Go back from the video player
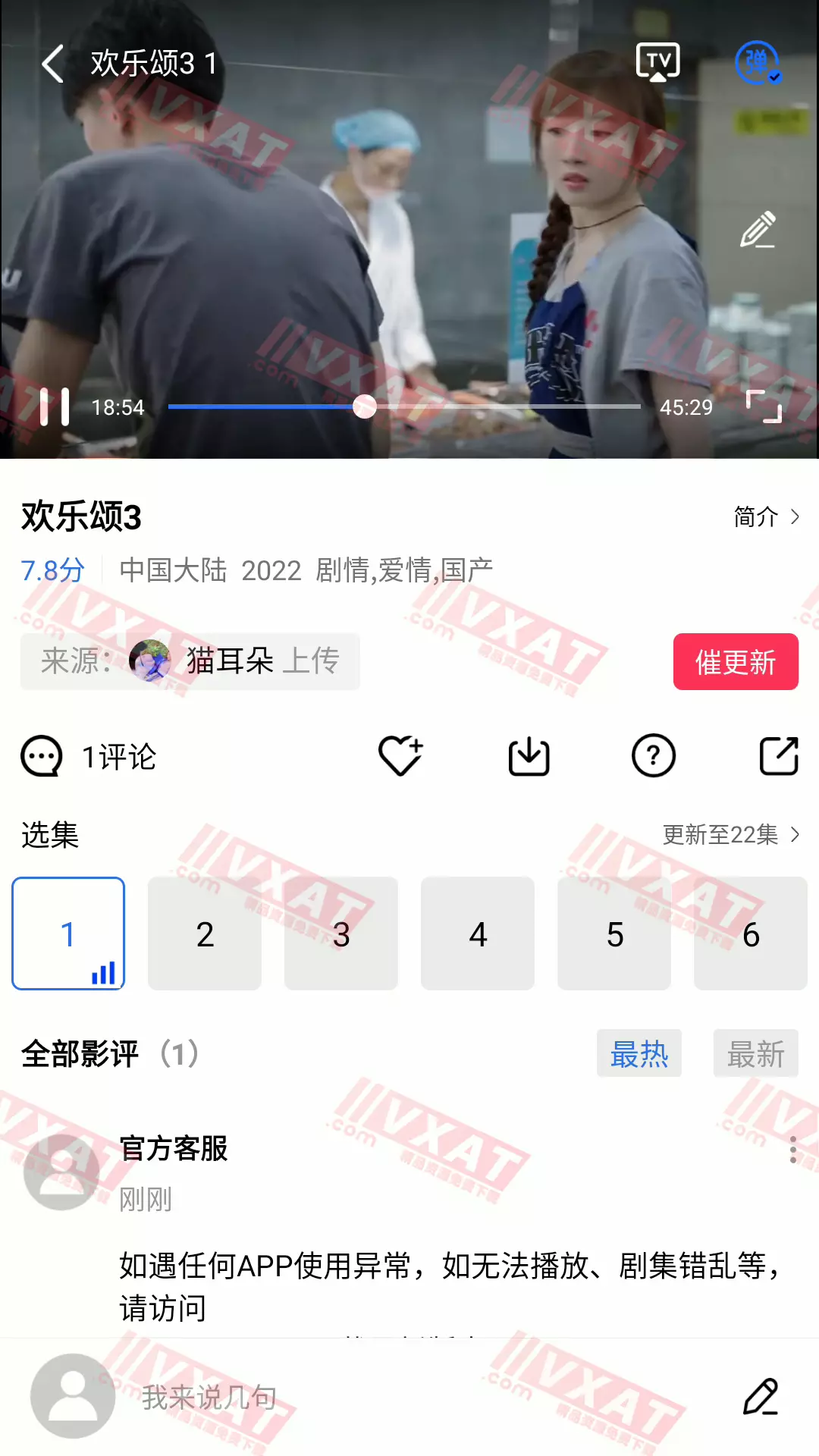Image resolution: width=819 pixels, height=1456 pixels. click(x=52, y=64)
